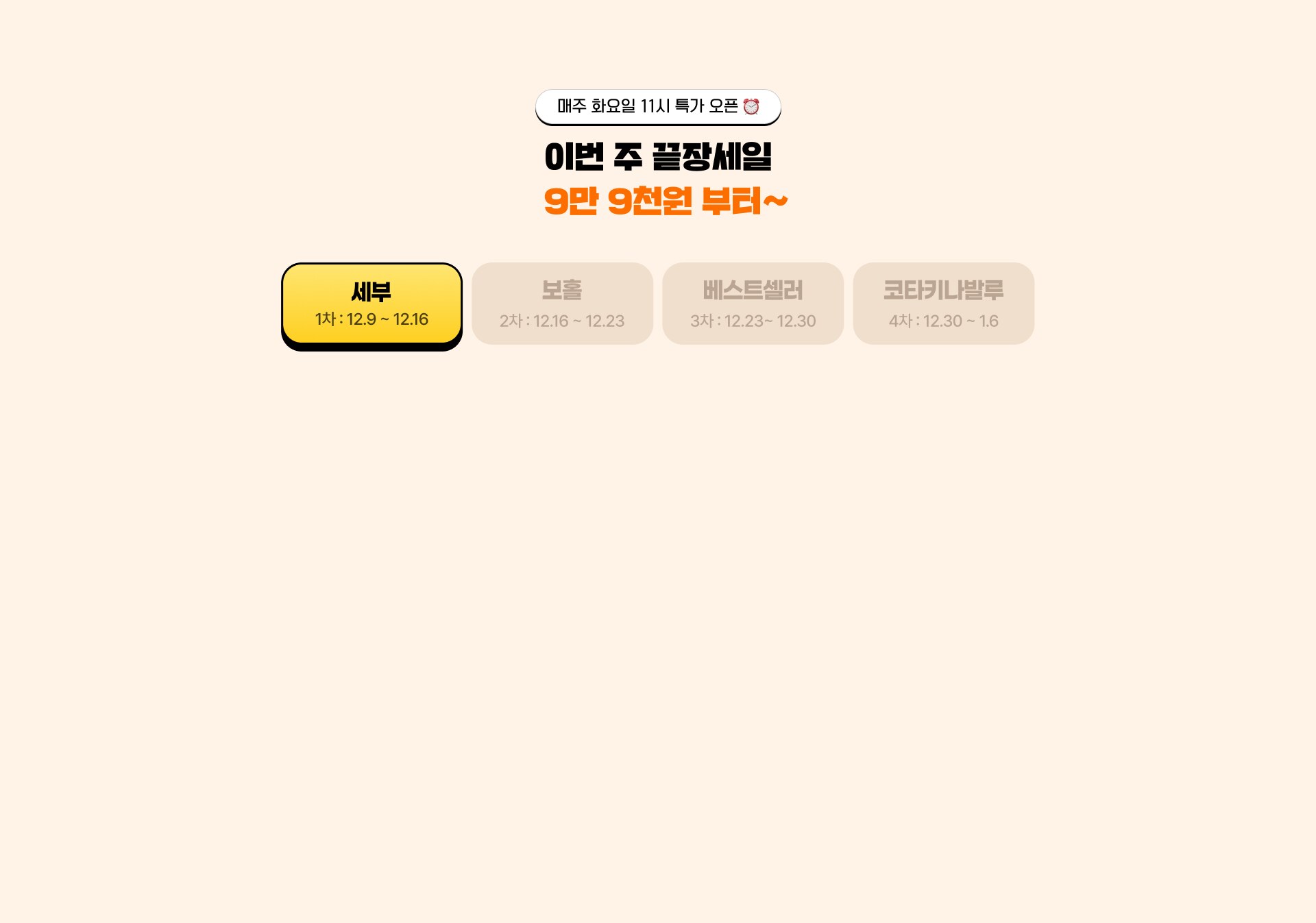Switch to the 보홀 2차 tab
The height and width of the screenshot is (923, 1316).
coord(562,304)
